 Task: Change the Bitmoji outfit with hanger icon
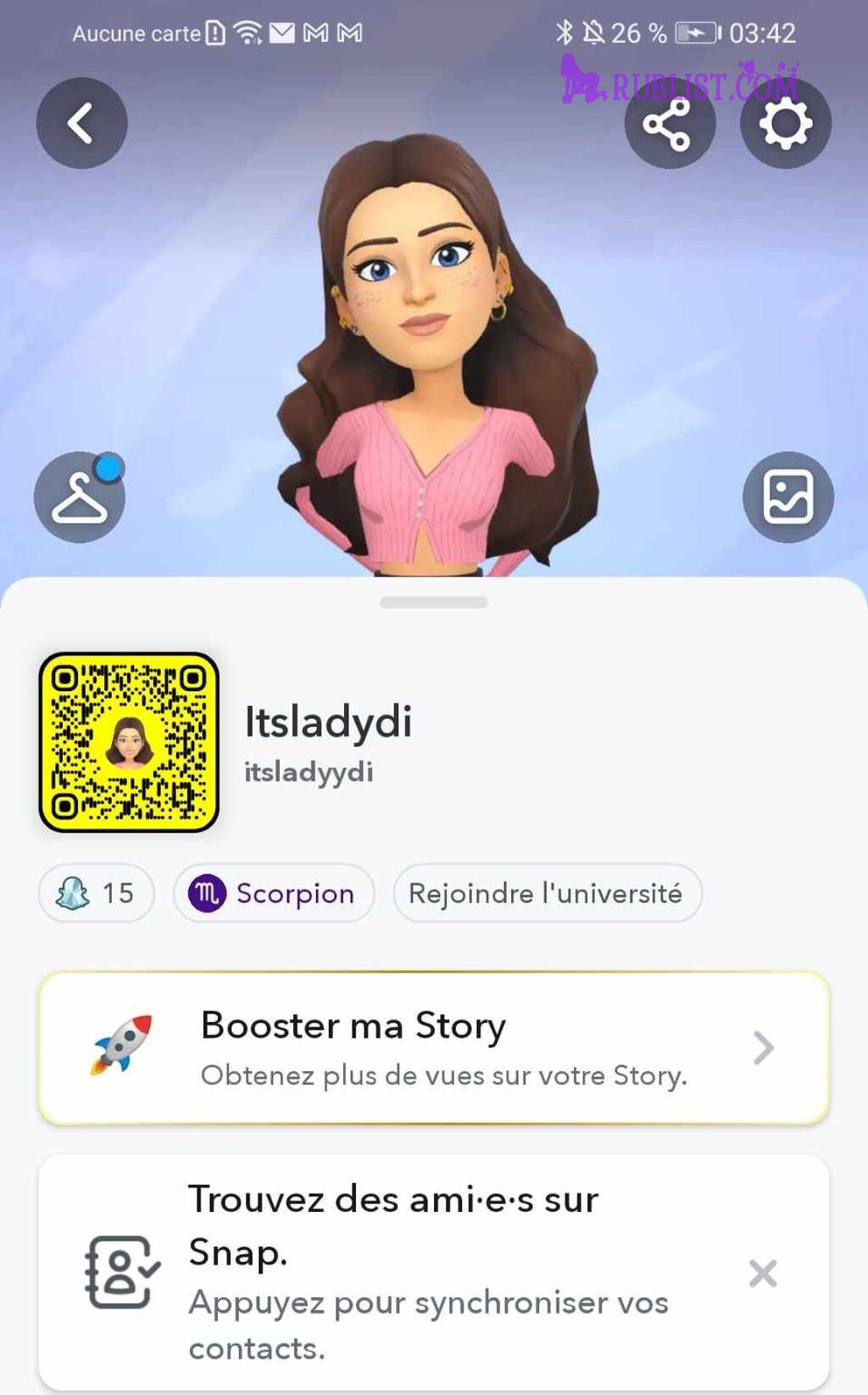point(80,498)
